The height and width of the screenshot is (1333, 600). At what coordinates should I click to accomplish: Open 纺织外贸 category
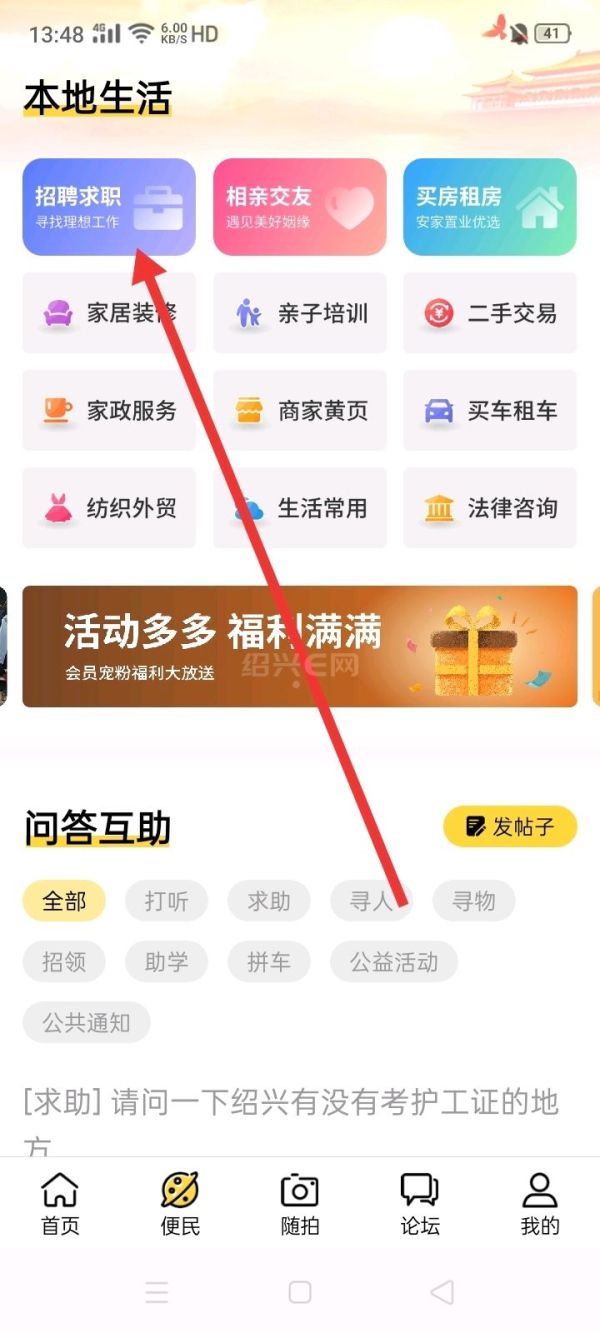tap(109, 508)
